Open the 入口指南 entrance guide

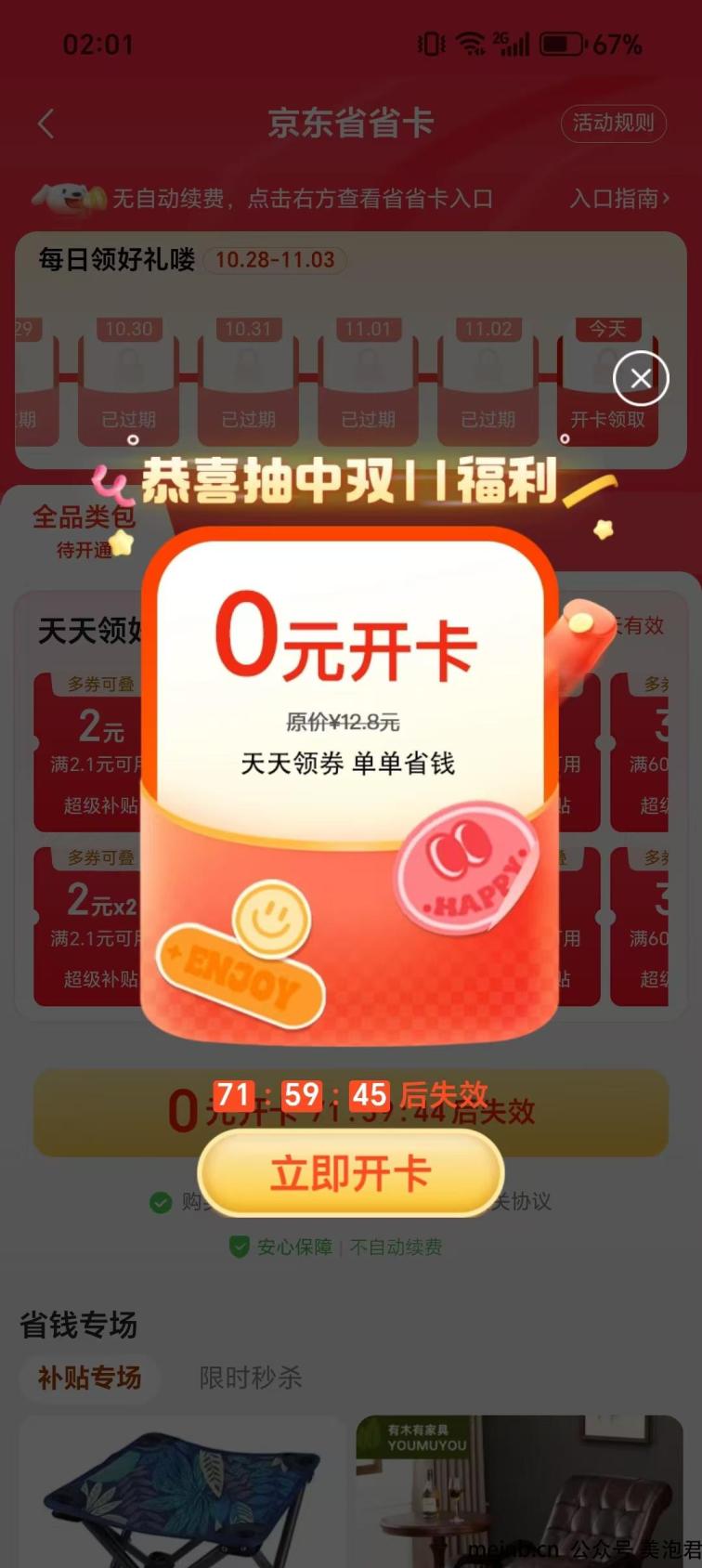(x=619, y=198)
